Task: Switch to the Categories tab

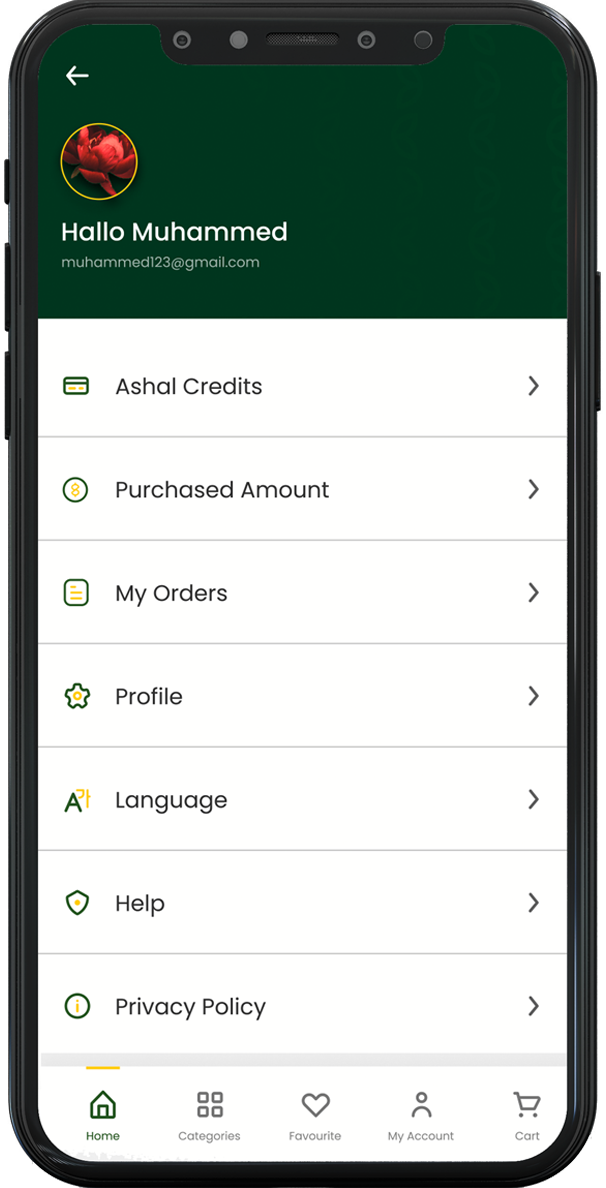Action: pyautogui.click(x=209, y=1114)
